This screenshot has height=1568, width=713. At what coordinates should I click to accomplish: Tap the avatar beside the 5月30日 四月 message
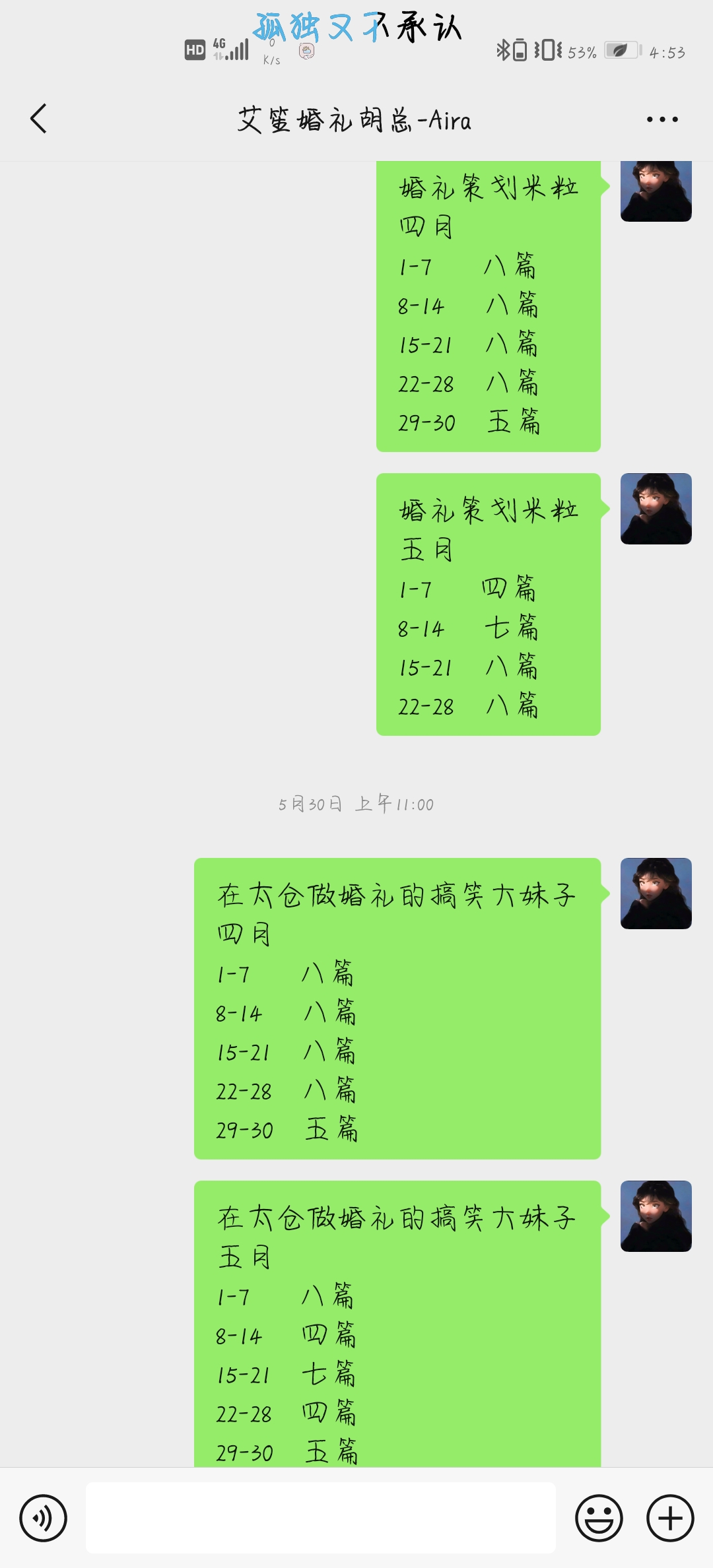pos(656,894)
